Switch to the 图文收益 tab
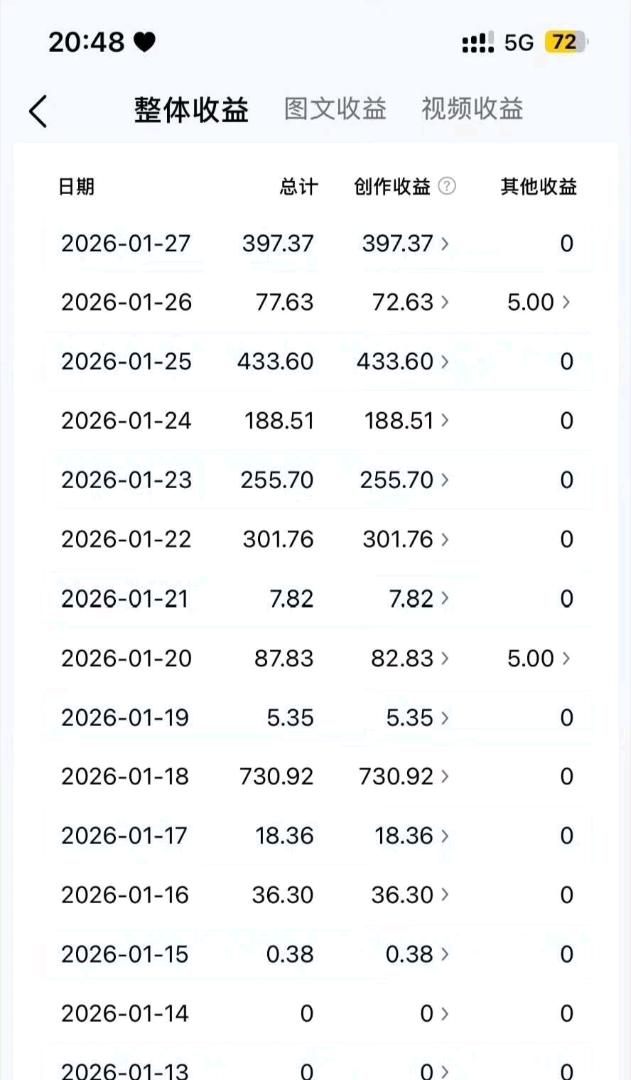The image size is (631, 1080). 335,109
